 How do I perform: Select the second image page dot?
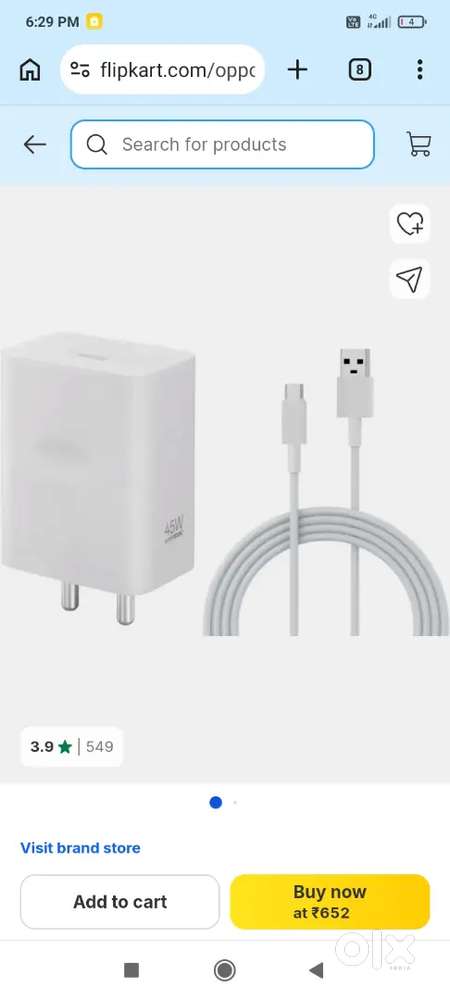pyautogui.click(x=235, y=802)
